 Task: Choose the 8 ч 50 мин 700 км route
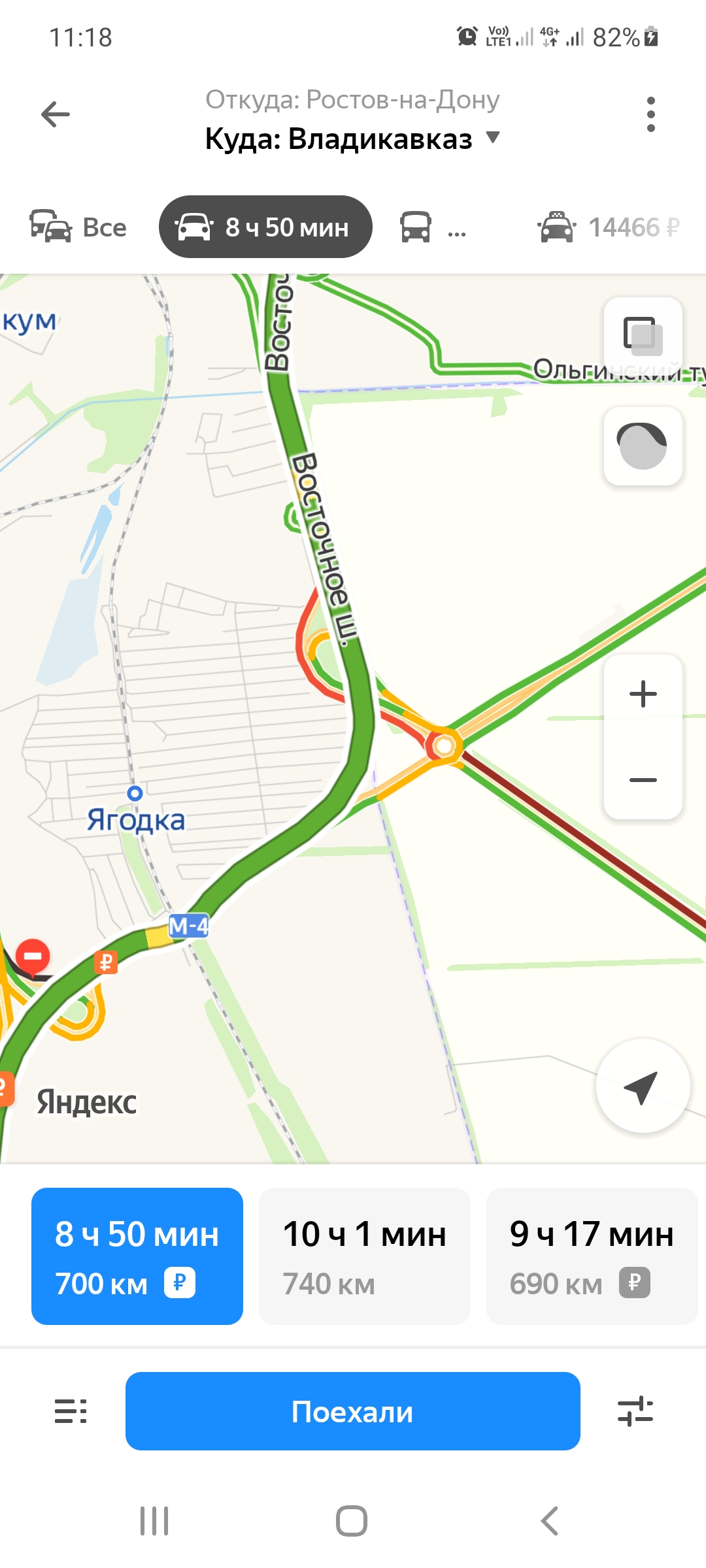(137, 1256)
